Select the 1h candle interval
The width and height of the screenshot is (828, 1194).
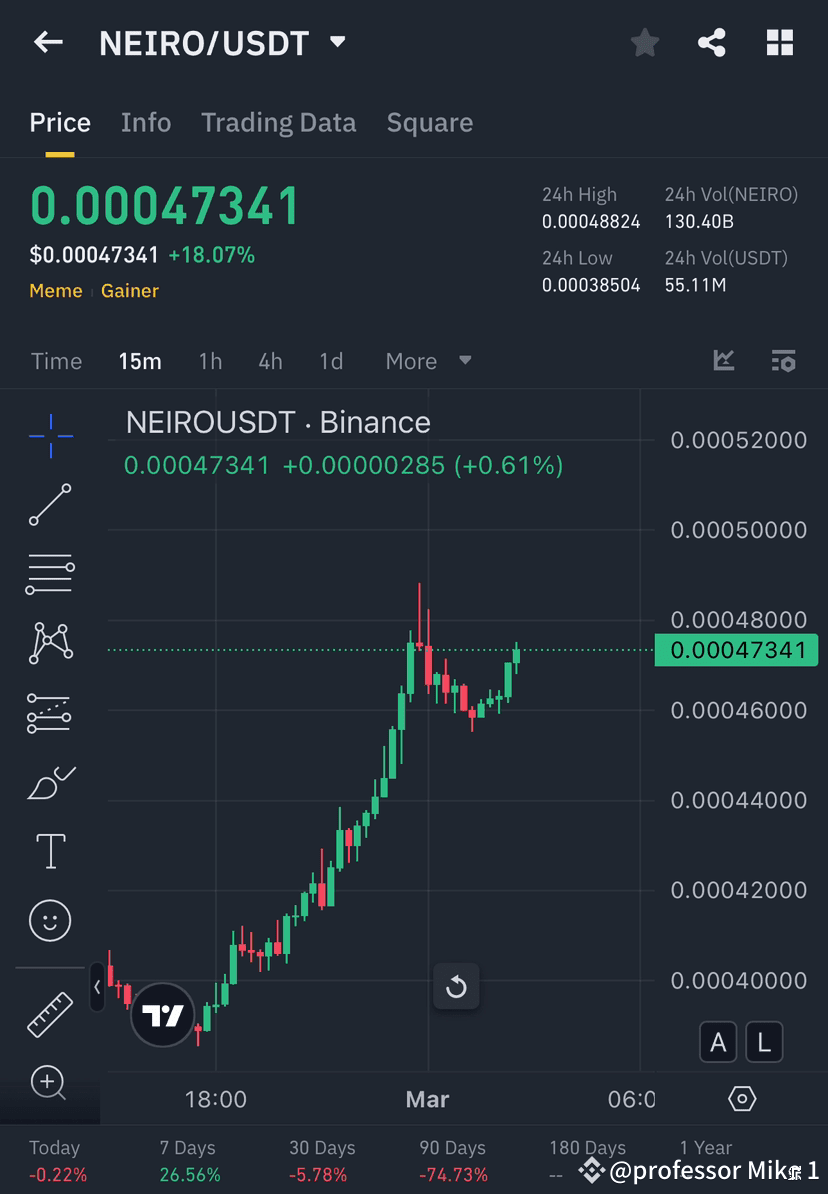[210, 361]
